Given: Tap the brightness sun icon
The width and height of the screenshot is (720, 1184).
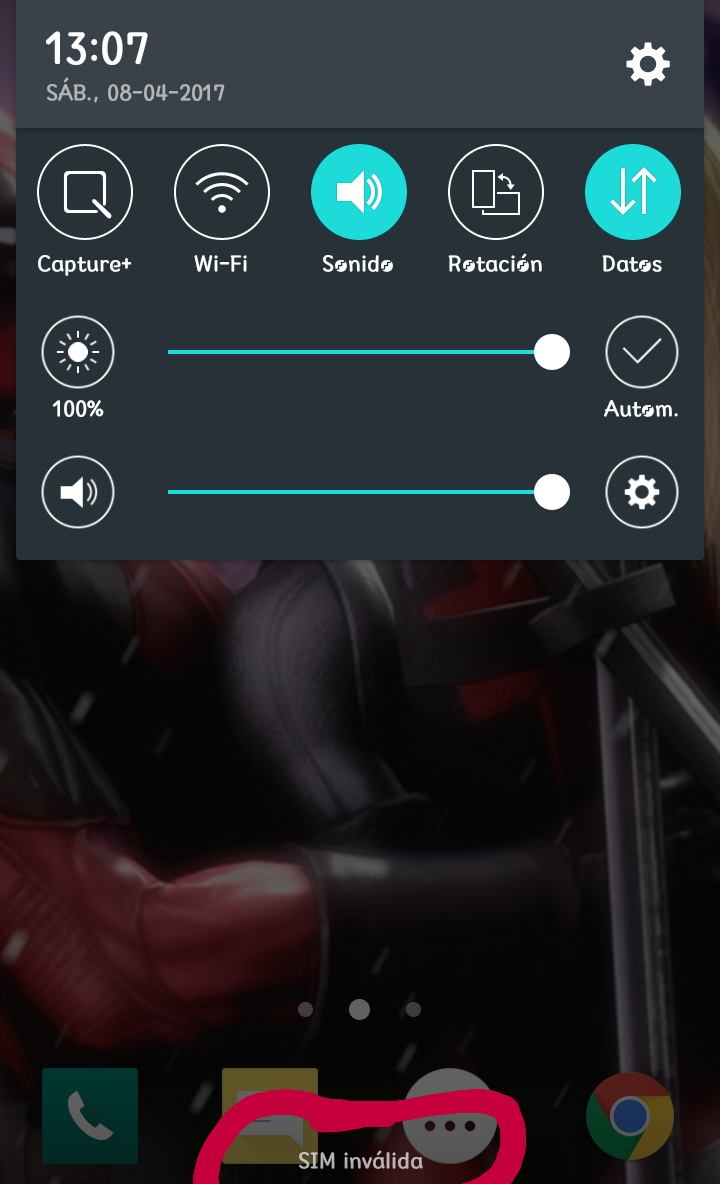Looking at the screenshot, I should coord(78,352).
